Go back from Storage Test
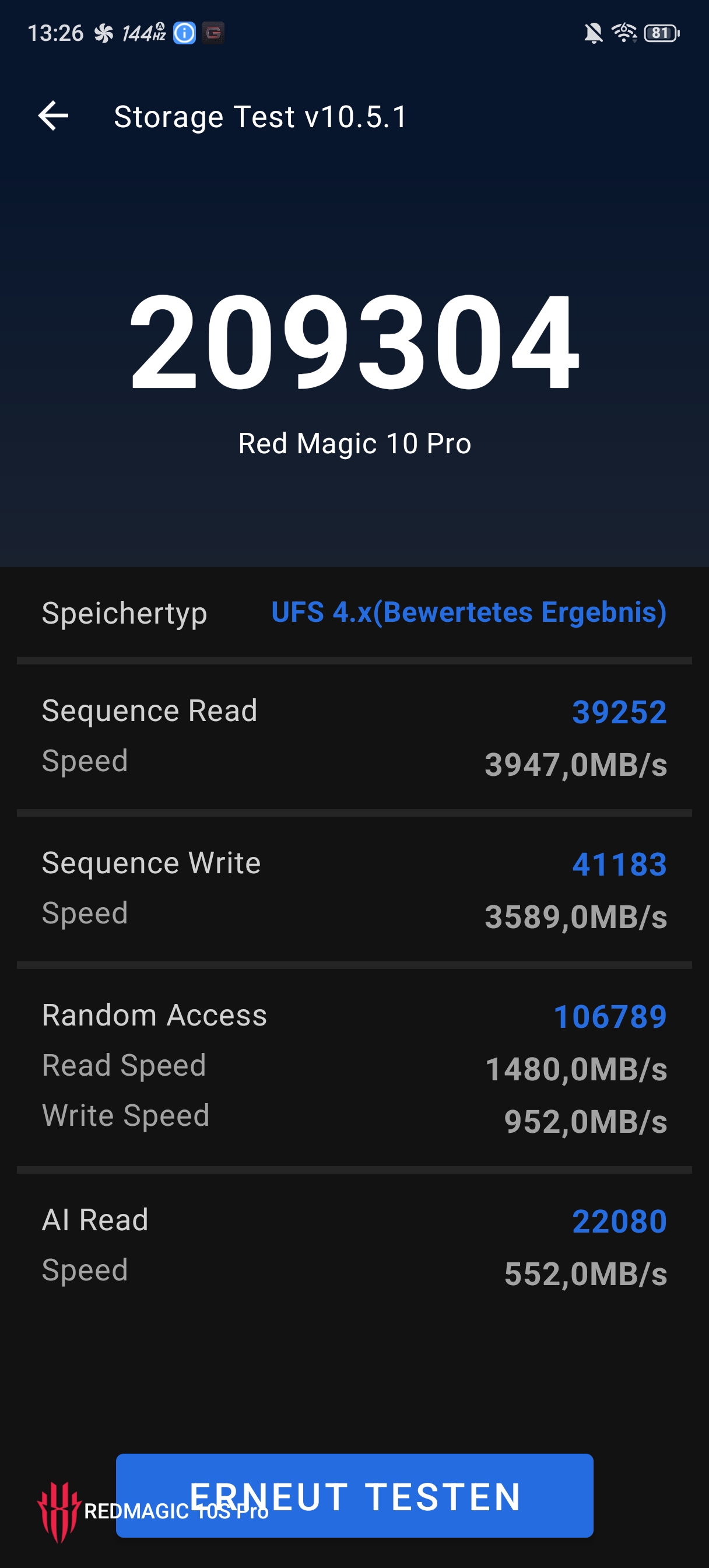Viewport: 709px width, 1568px height. coord(53,116)
